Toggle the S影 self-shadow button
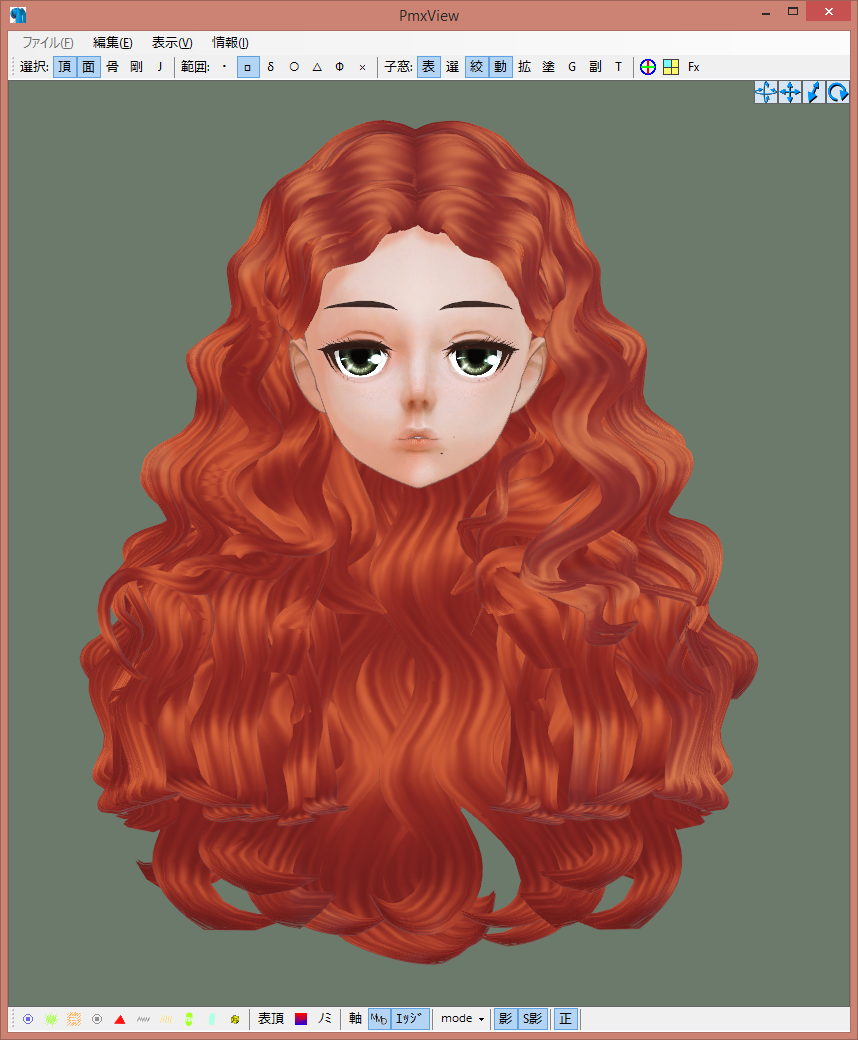The width and height of the screenshot is (858, 1040). (x=532, y=1019)
